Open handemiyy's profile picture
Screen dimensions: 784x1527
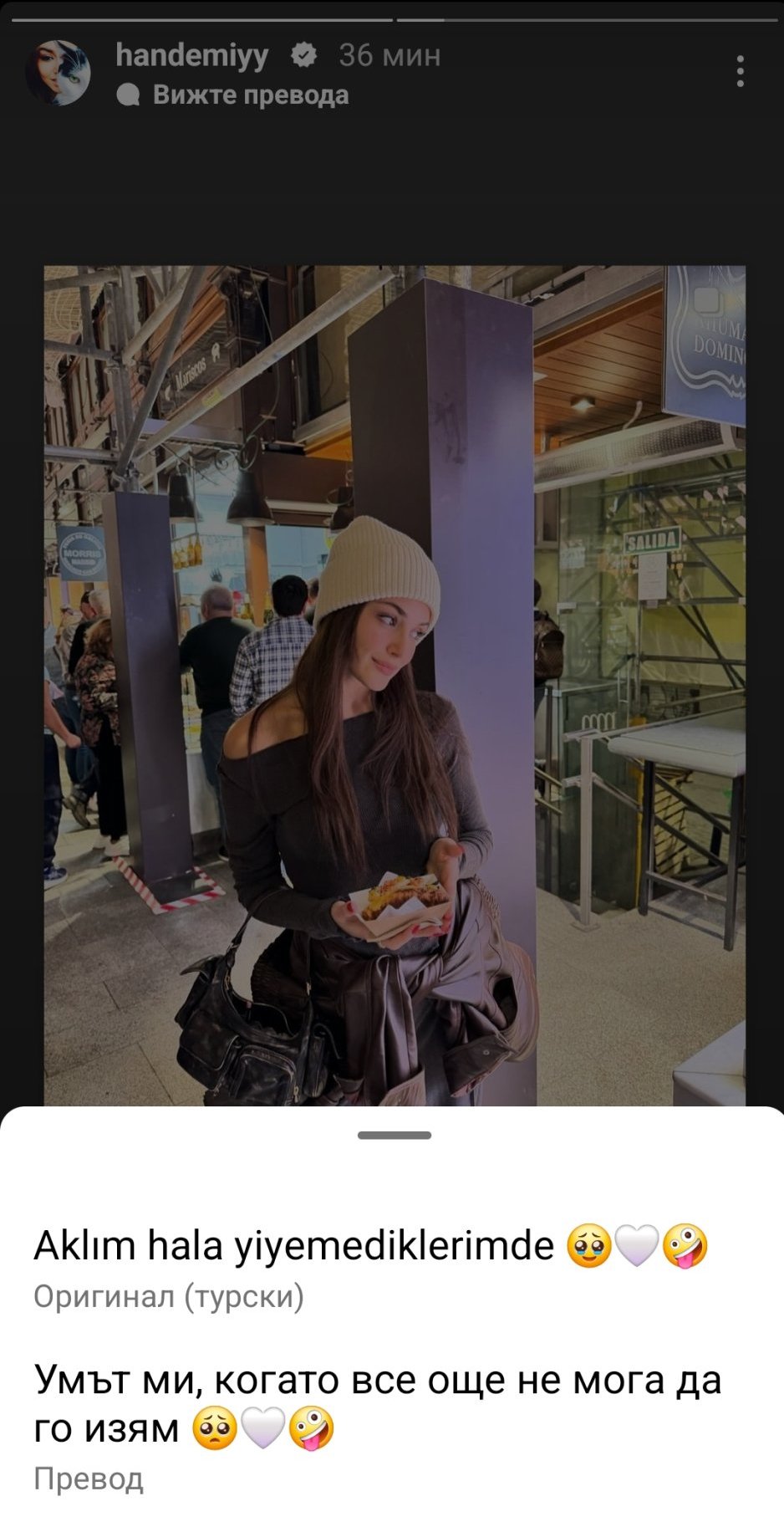58,73
